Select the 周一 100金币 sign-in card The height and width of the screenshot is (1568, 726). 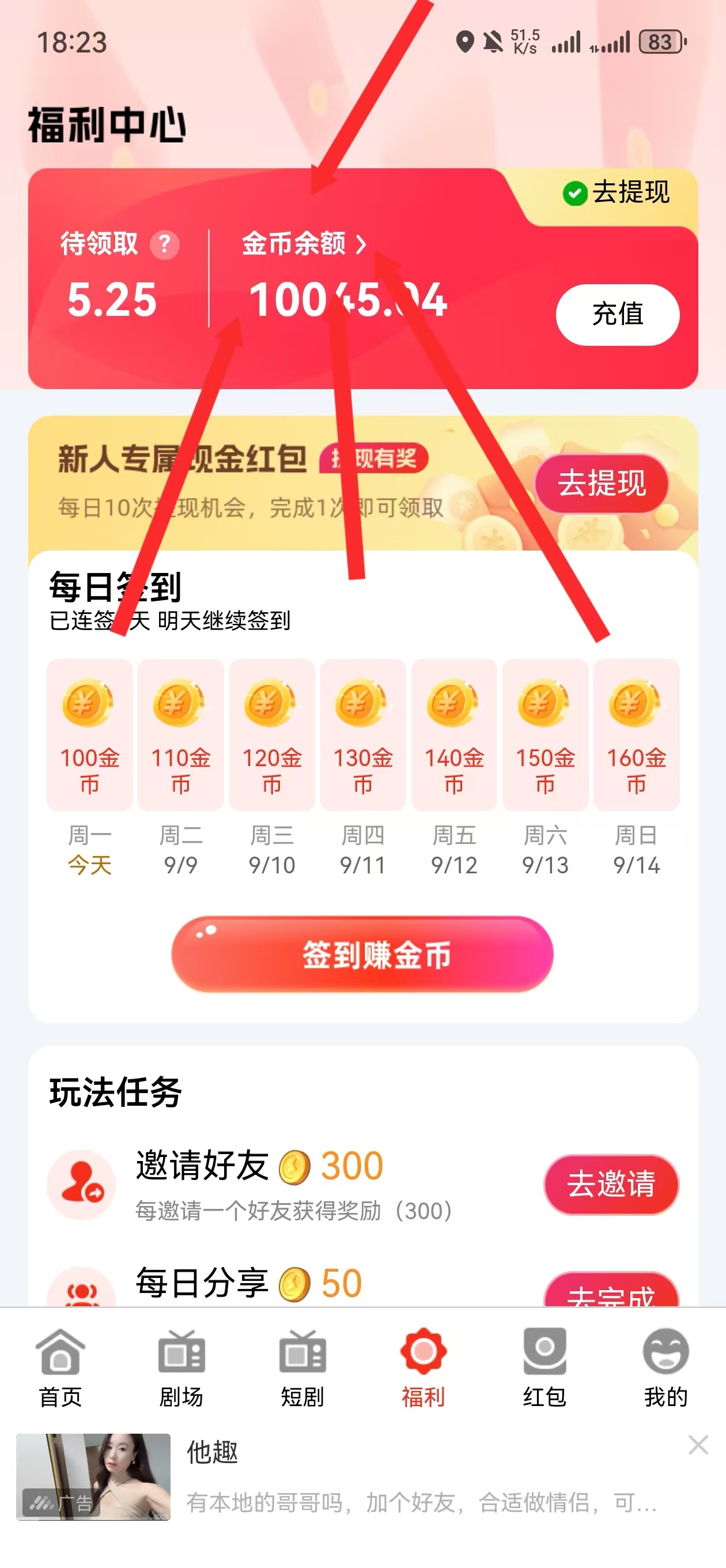tap(89, 734)
